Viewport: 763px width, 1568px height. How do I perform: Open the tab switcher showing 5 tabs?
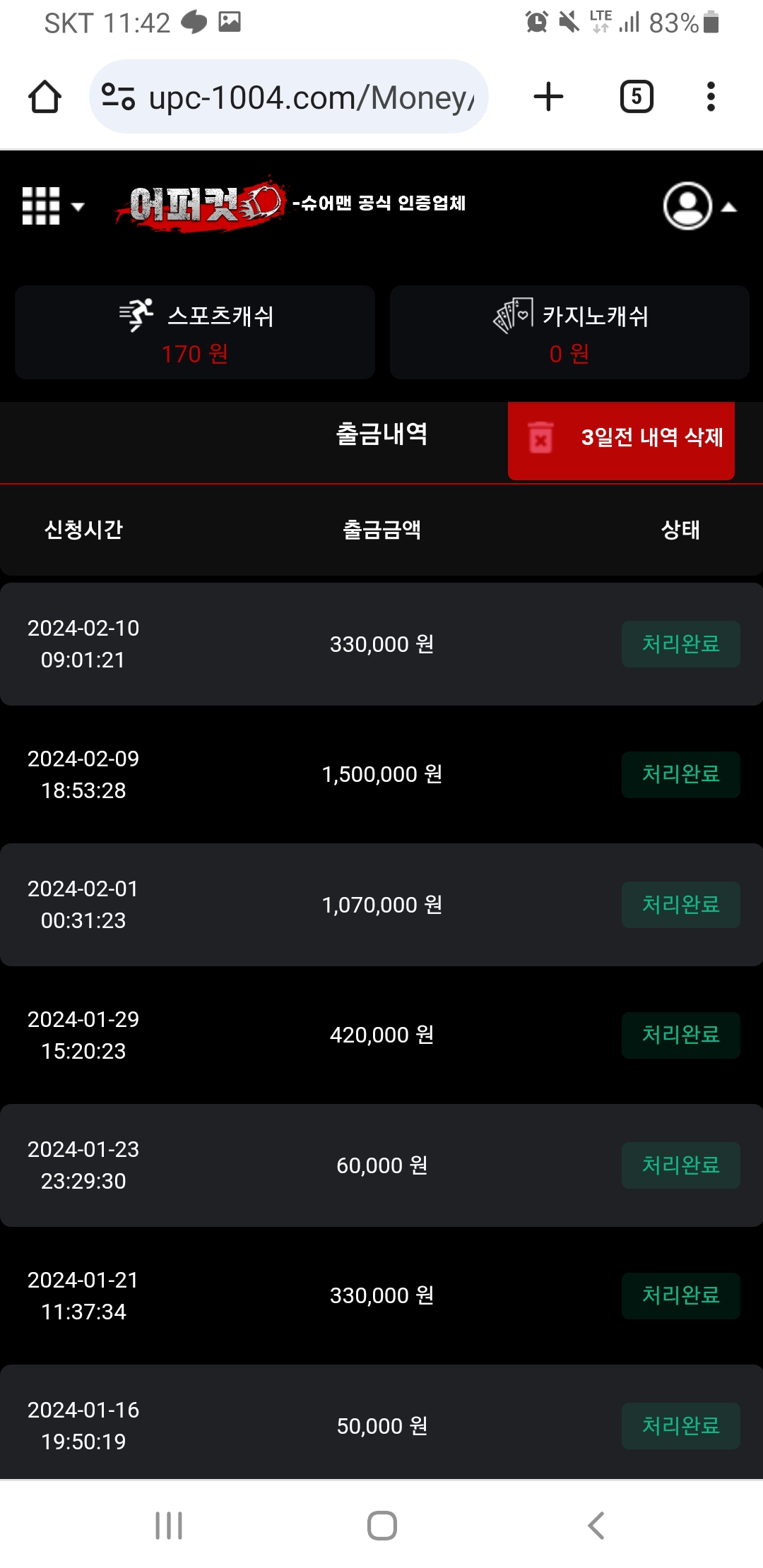(x=636, y=97)
